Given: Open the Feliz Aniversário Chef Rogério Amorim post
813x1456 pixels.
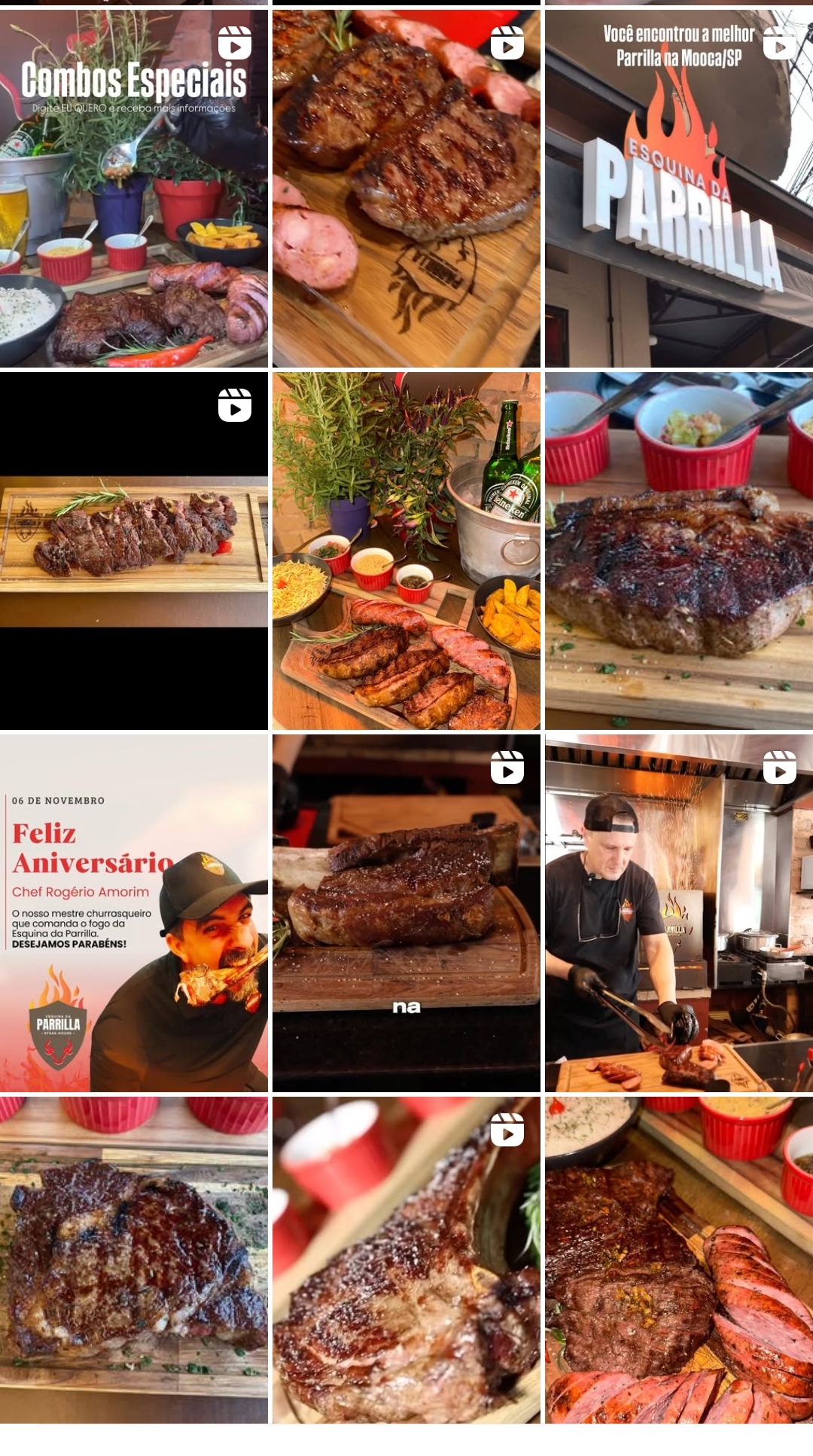Looking at the screenshot, I should (x=133, y=913).
